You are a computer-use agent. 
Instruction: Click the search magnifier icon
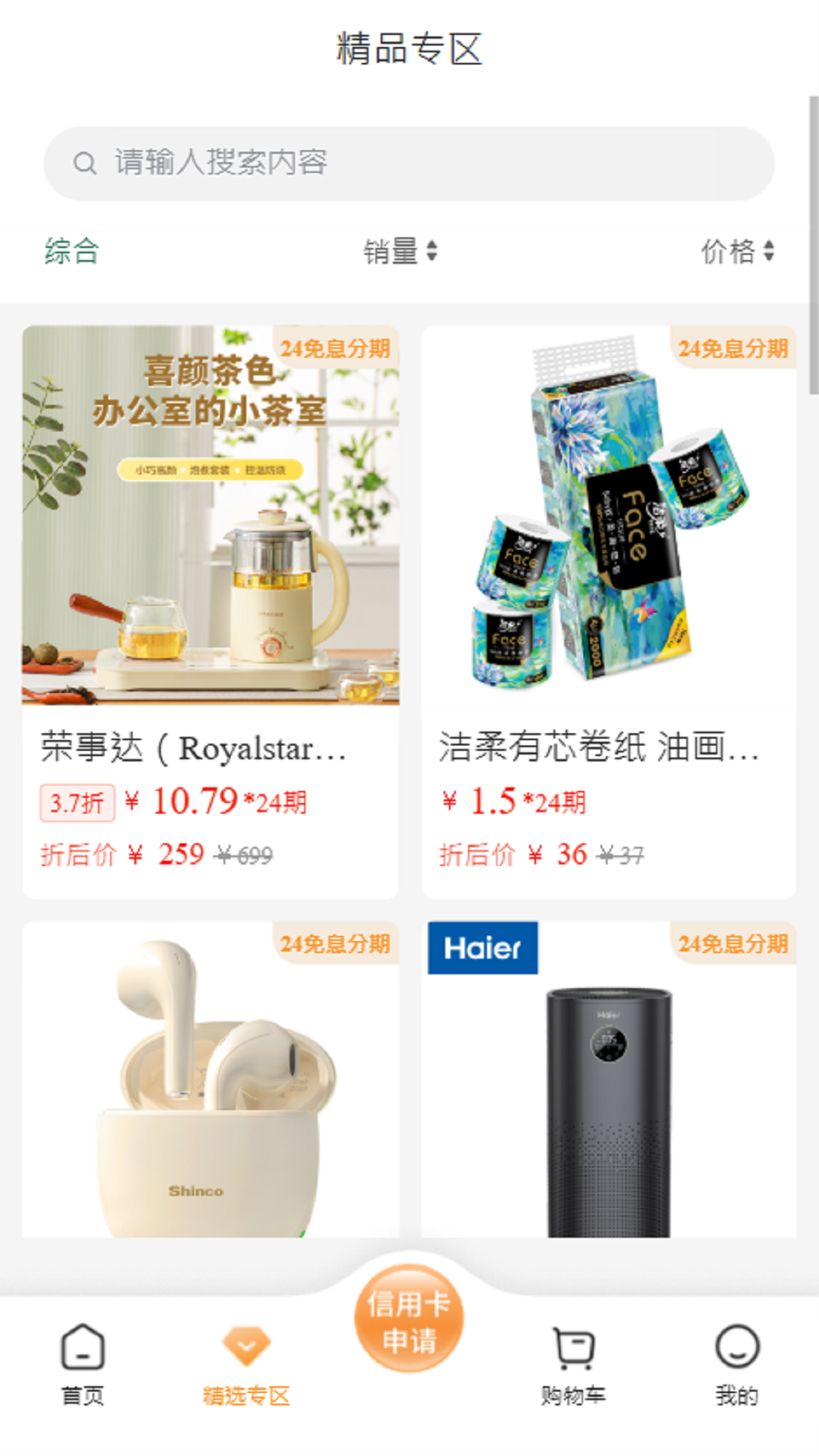point(85,161)
